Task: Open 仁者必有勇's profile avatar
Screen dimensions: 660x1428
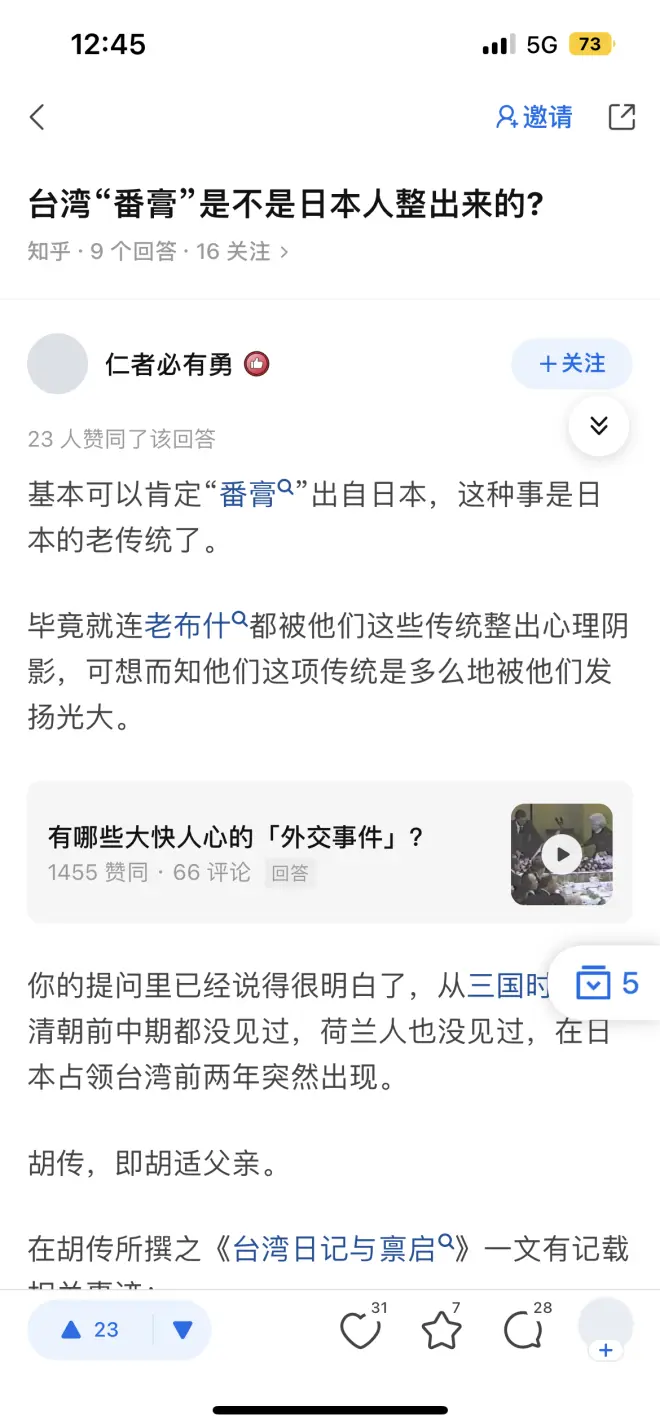Action: 57,364
